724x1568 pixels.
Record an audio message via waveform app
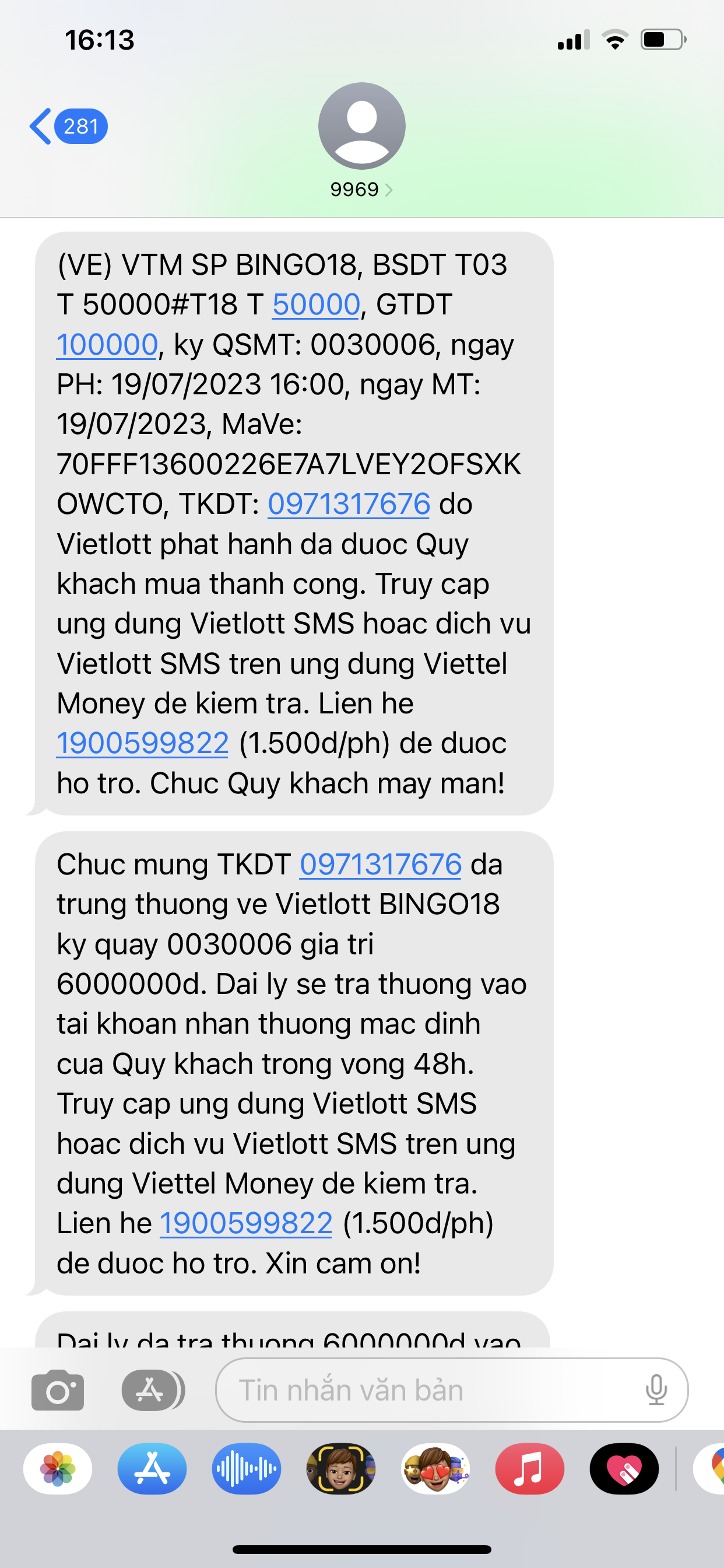(247, 1469)
